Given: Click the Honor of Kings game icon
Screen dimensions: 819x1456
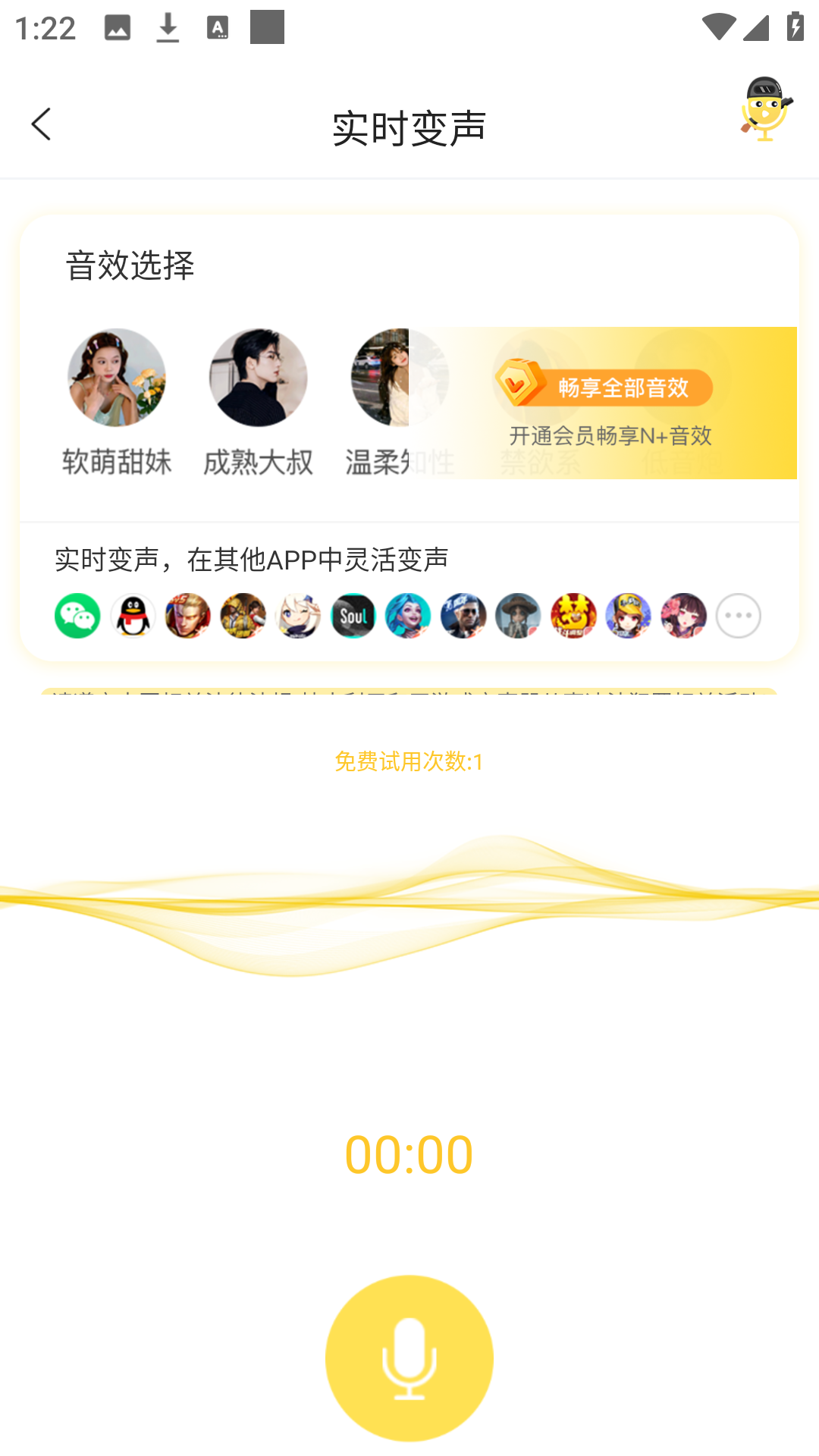Looking at the screenshot, I should pyautogui.click(x=188, y=616).
